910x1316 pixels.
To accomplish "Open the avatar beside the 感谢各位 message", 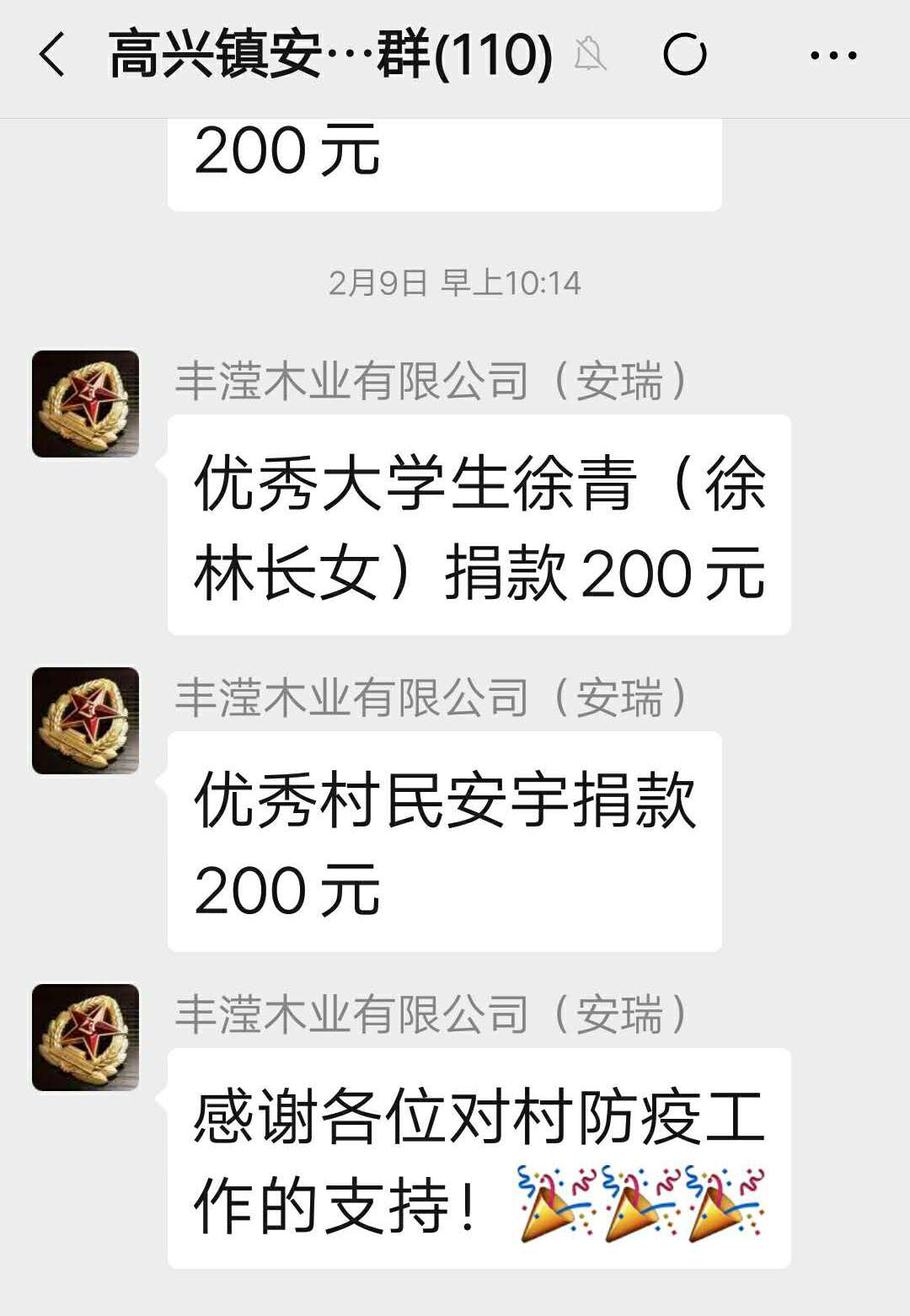I will coord(85,1037).
